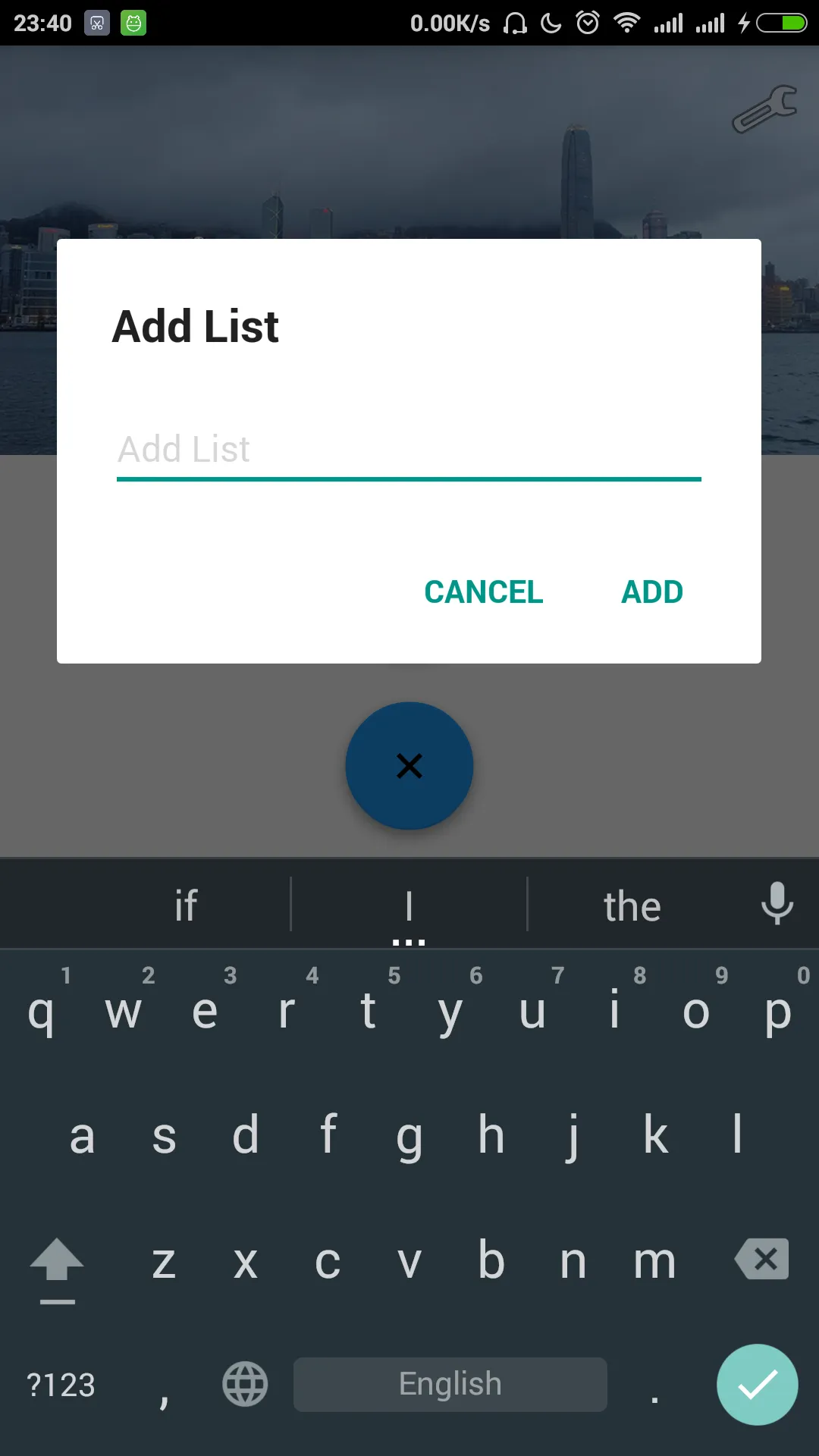Close using the round X button
The height and width of the screenshot is (1456, 819).
point(409,766)
